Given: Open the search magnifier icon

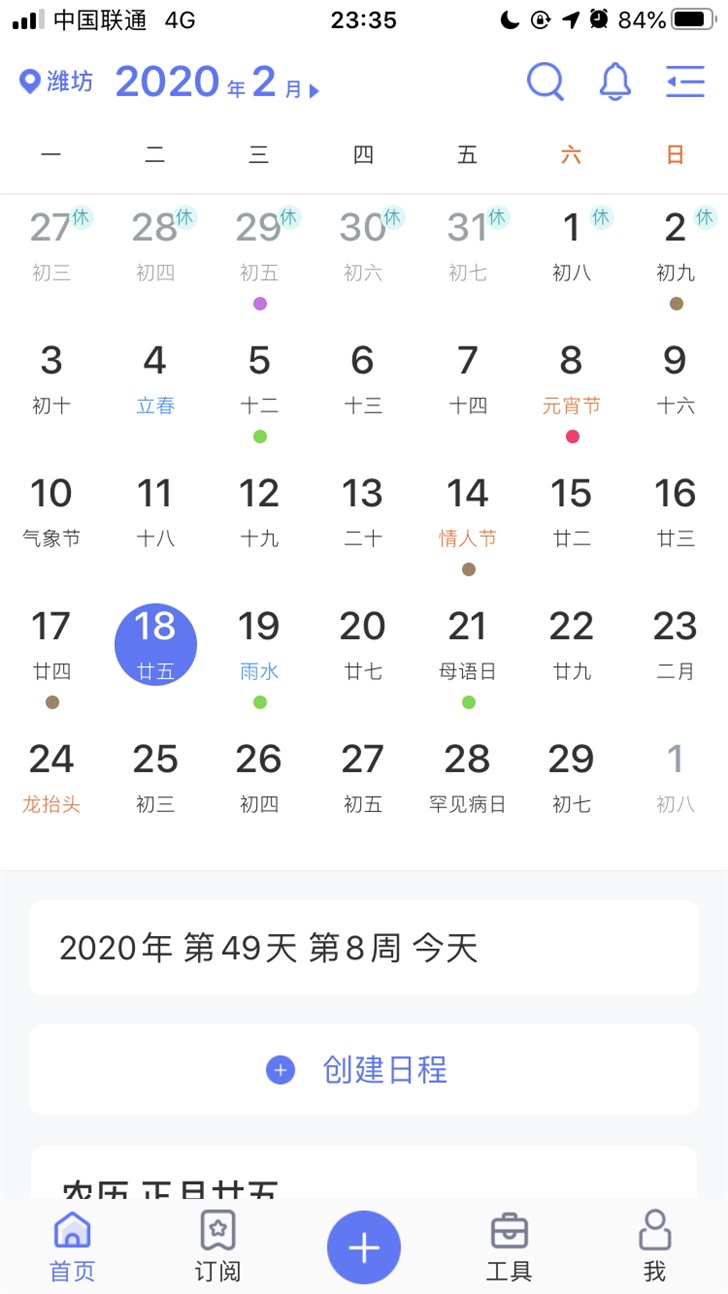Looking at the screenshot, I should coord(545,81).
